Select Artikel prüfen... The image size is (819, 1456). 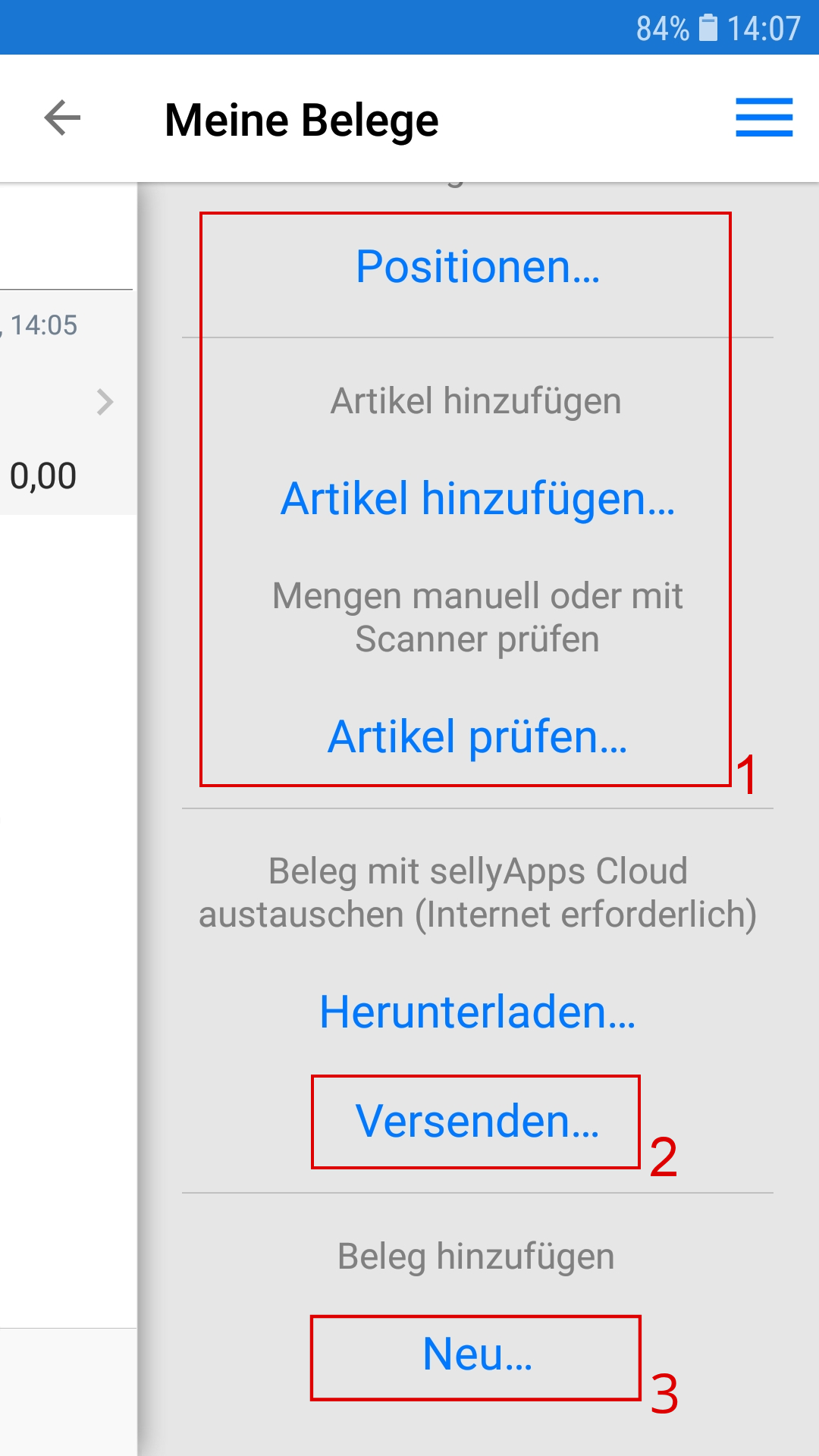(478, 737)
